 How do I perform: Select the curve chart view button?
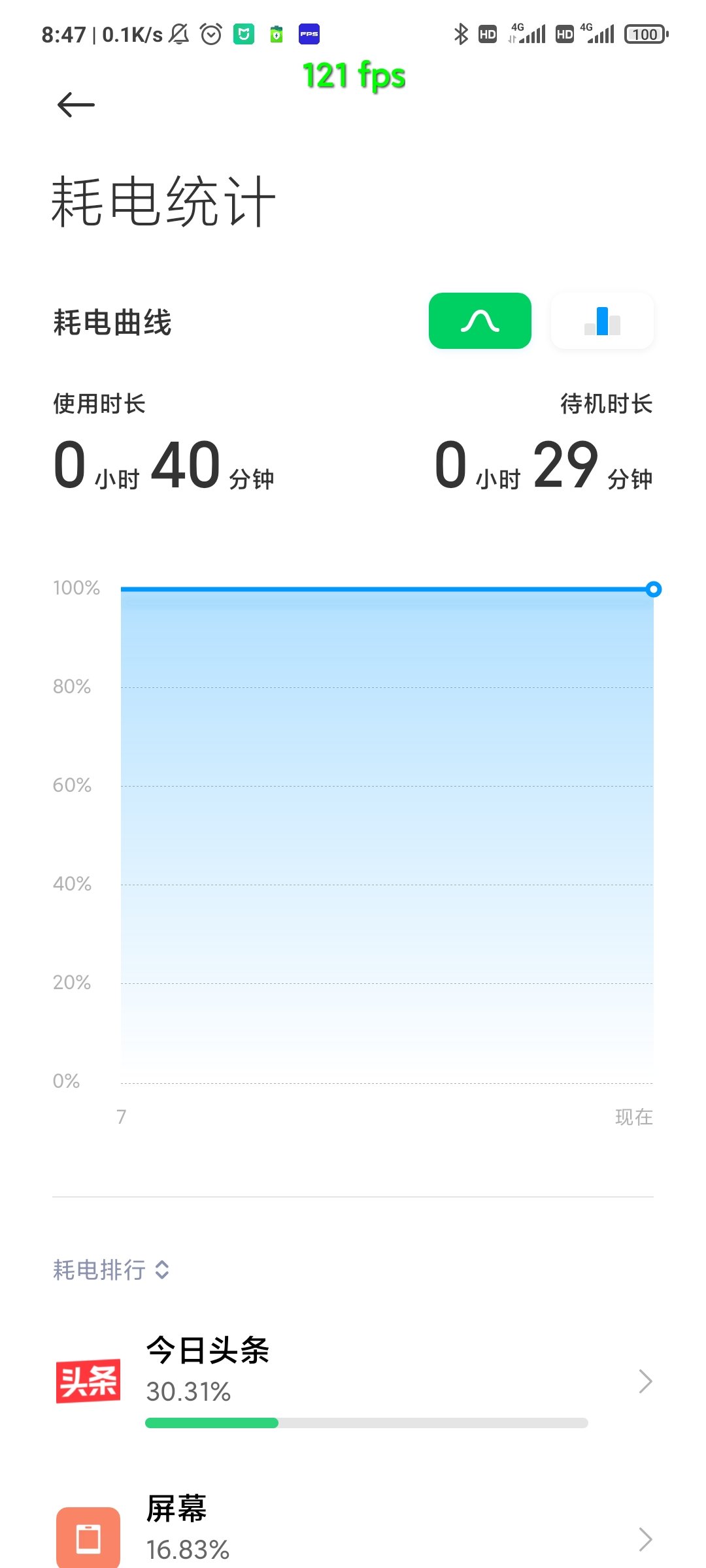480,321
